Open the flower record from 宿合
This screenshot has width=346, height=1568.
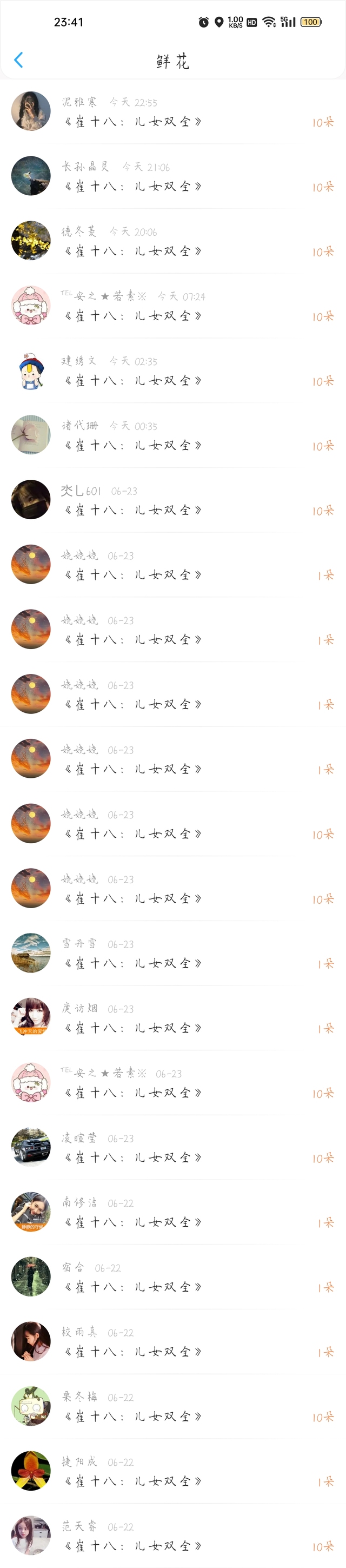pos(172,1277)
